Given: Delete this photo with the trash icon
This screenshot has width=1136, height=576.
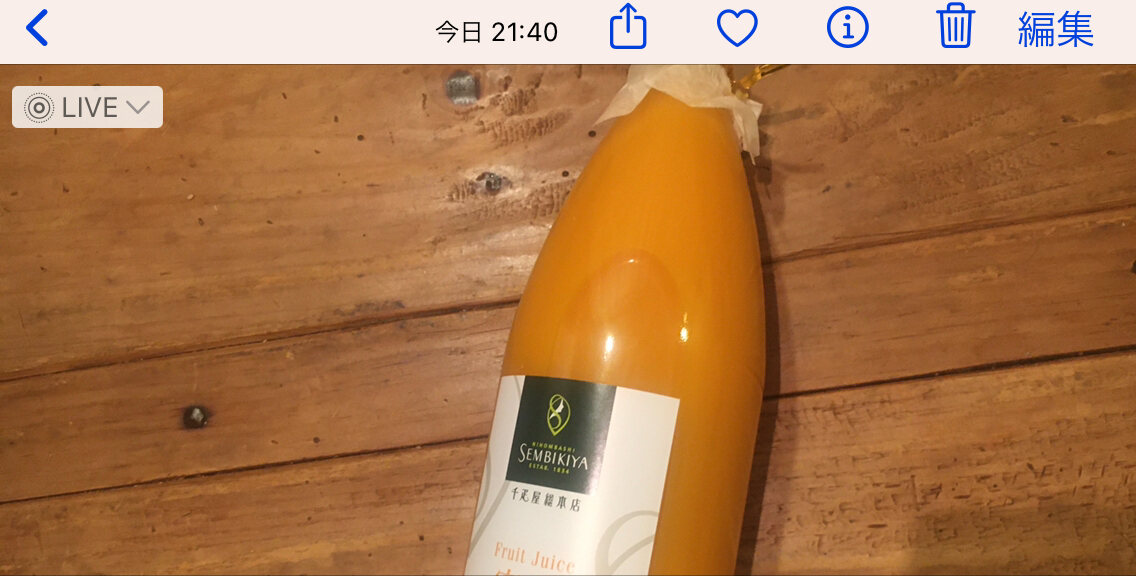Looking at the screenshot, I should 956,26.
